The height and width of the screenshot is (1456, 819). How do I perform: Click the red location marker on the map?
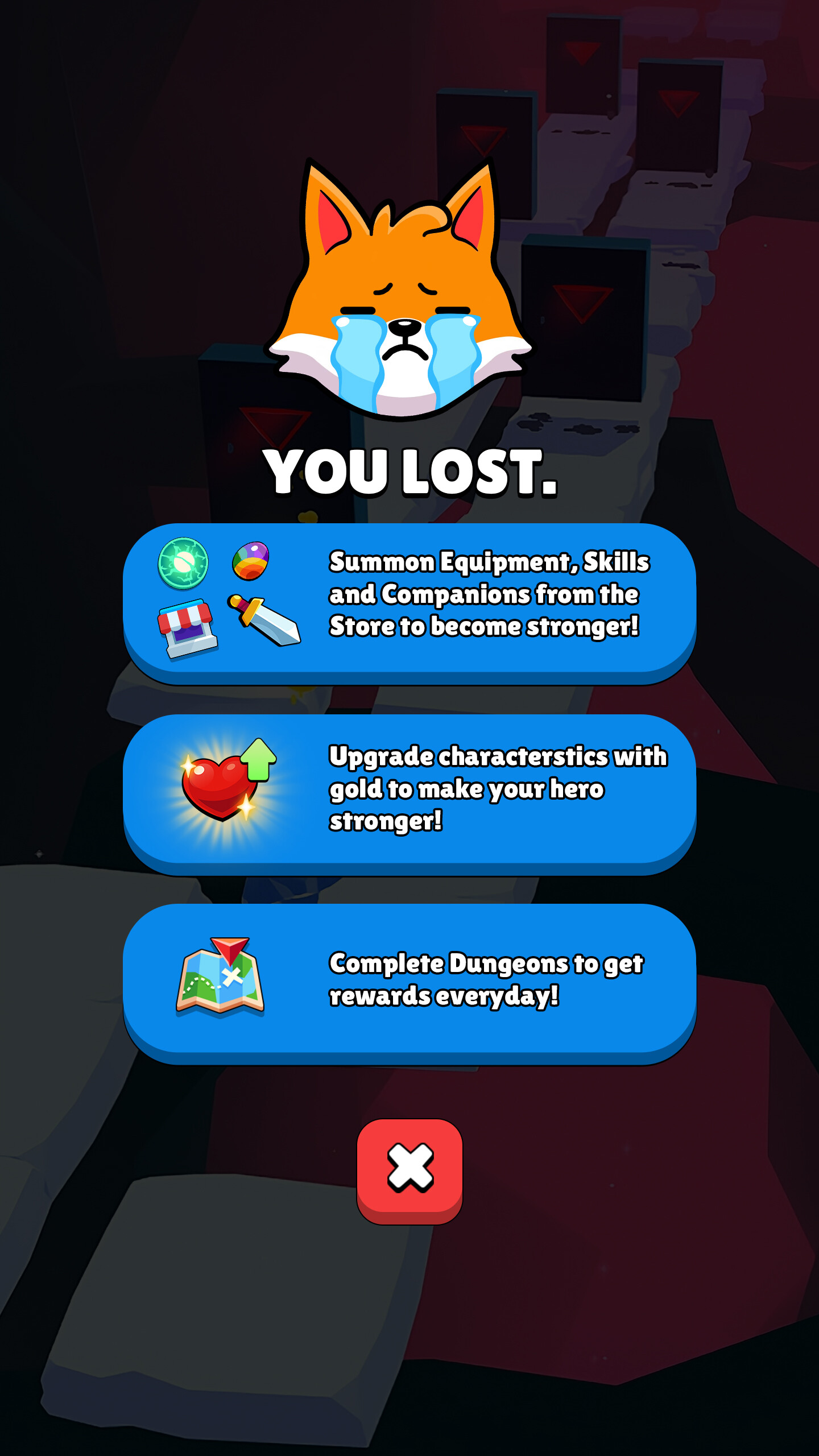[x=229, y=949]
